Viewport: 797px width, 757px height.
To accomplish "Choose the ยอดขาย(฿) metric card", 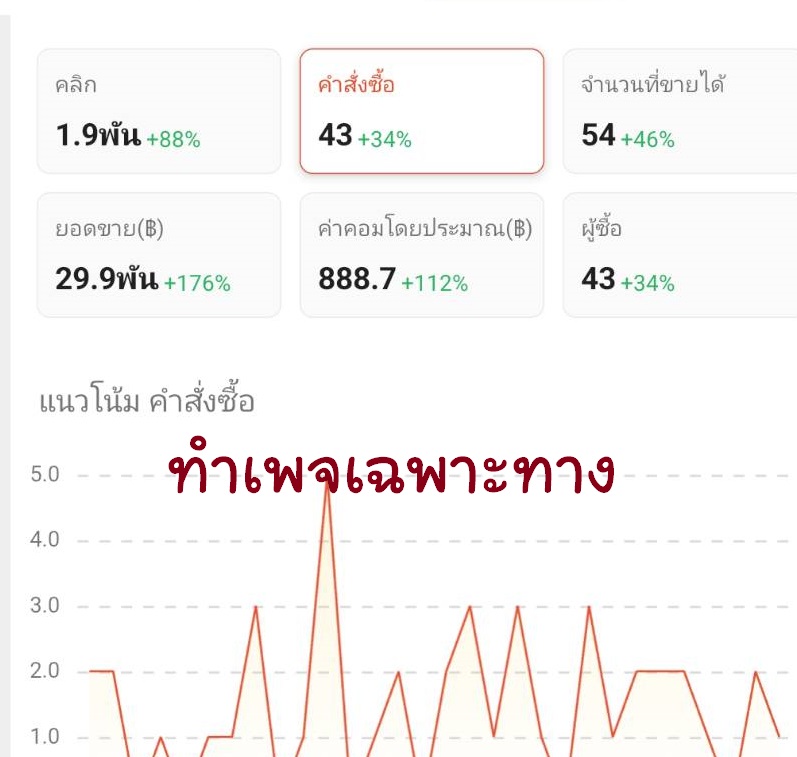I will point(159,255).
